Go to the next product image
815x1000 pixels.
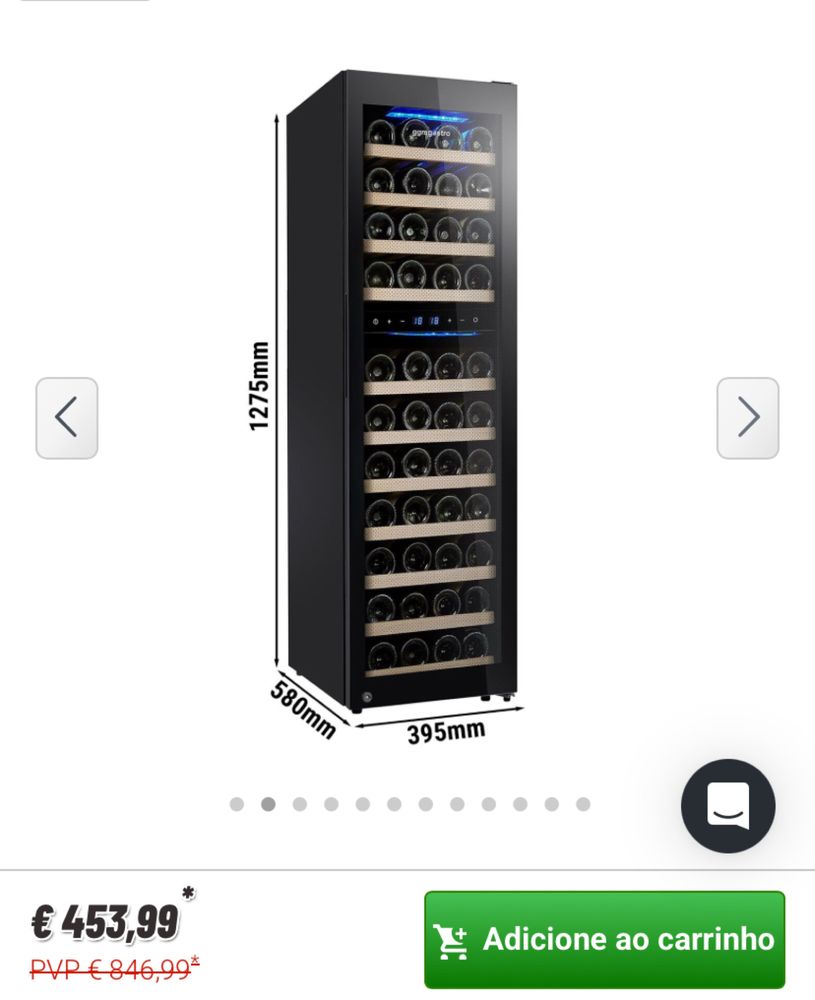coord(747,418)
